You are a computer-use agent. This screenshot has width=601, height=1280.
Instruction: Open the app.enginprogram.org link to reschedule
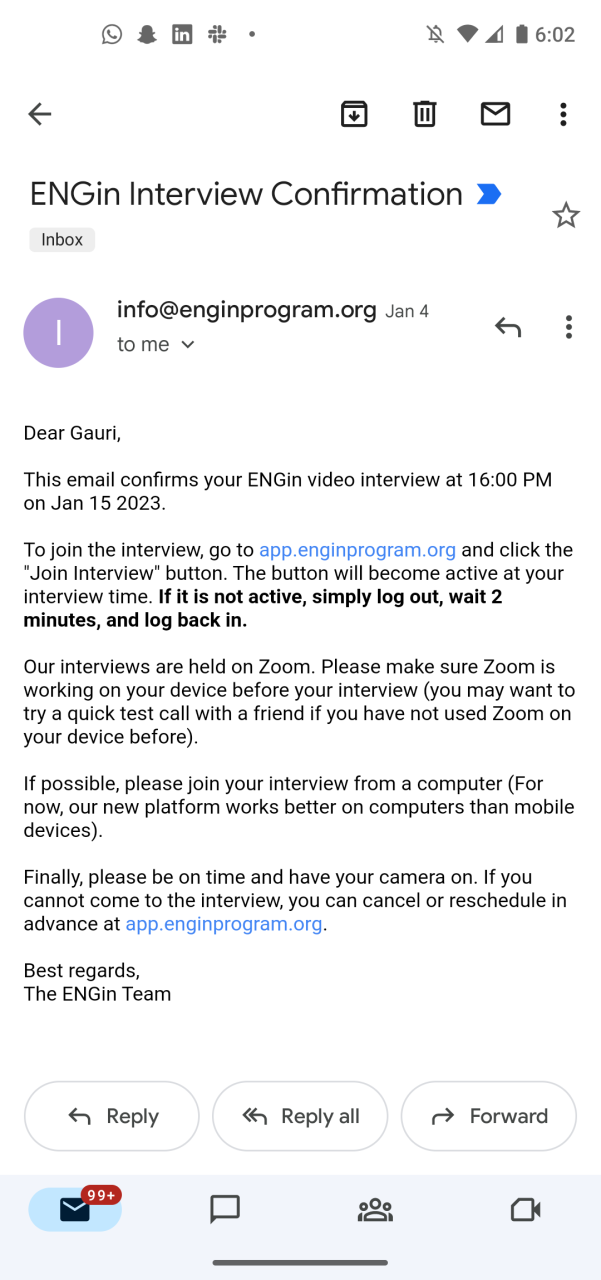[x=224, y=924]
